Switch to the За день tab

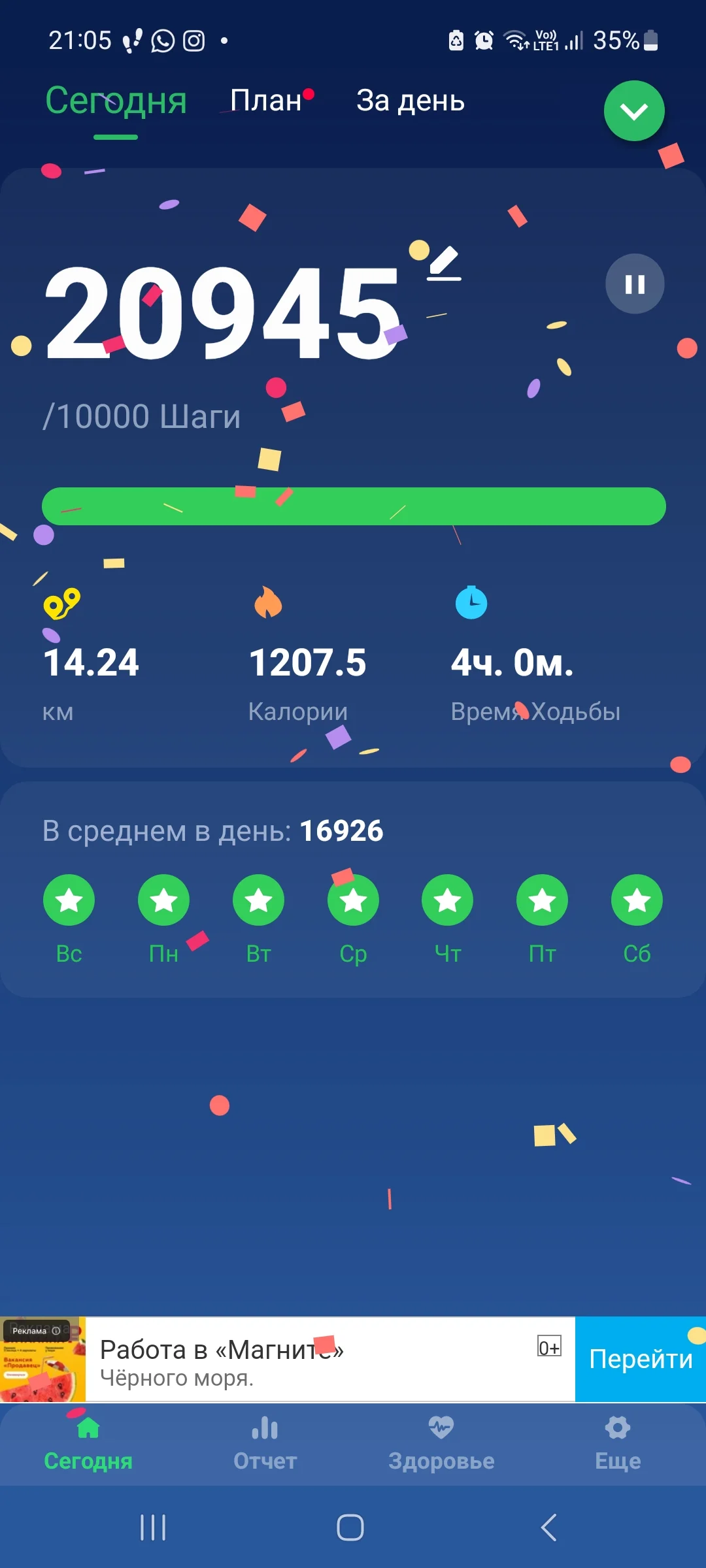410,101
